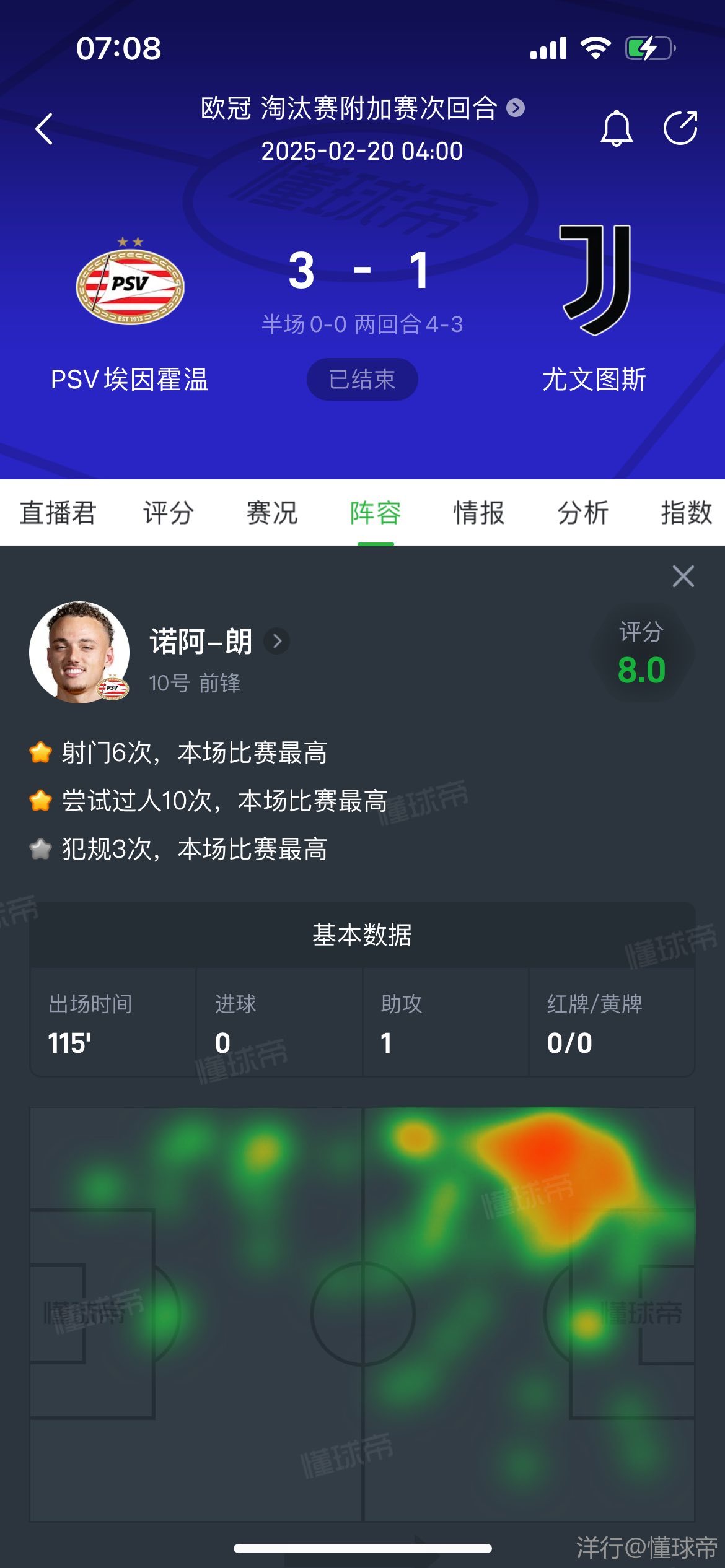This screenshot has width=725, height=1568.
Task: Open the 赛况 tab
Action: coord(272,513)
